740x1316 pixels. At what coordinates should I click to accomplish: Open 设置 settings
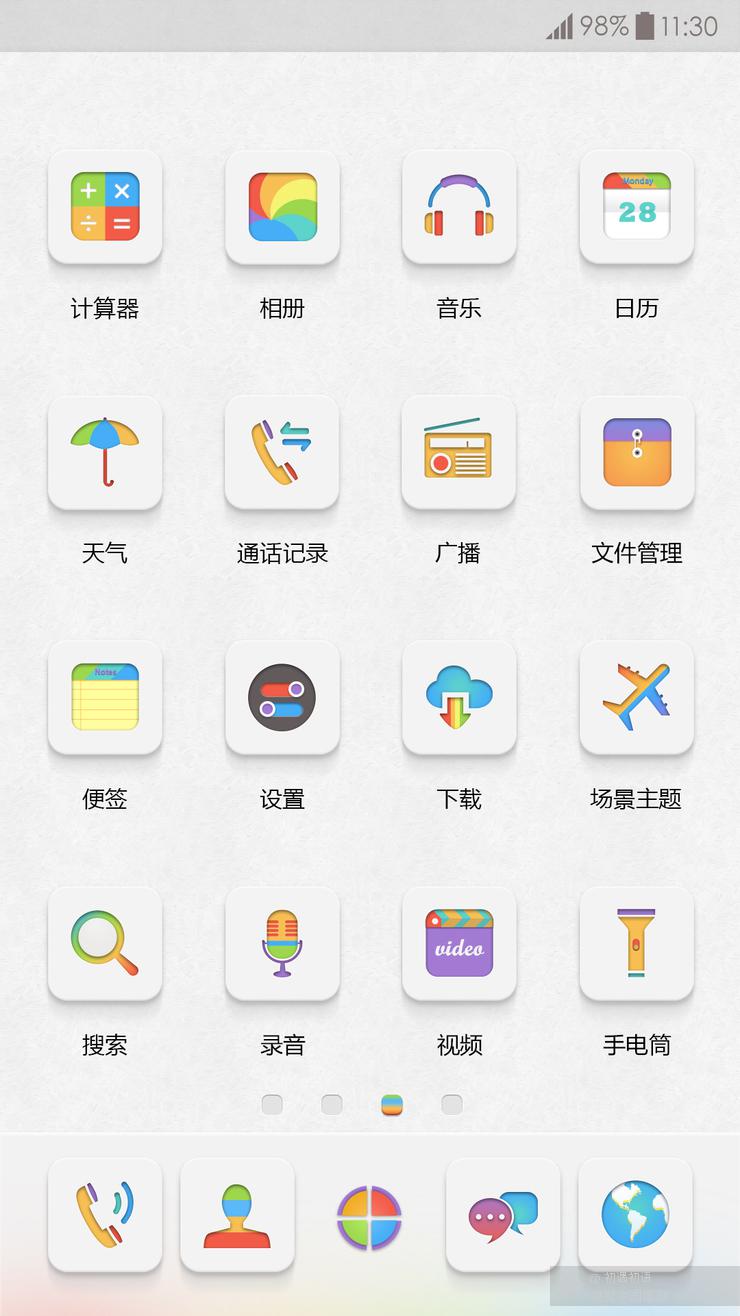click(282, 697)
